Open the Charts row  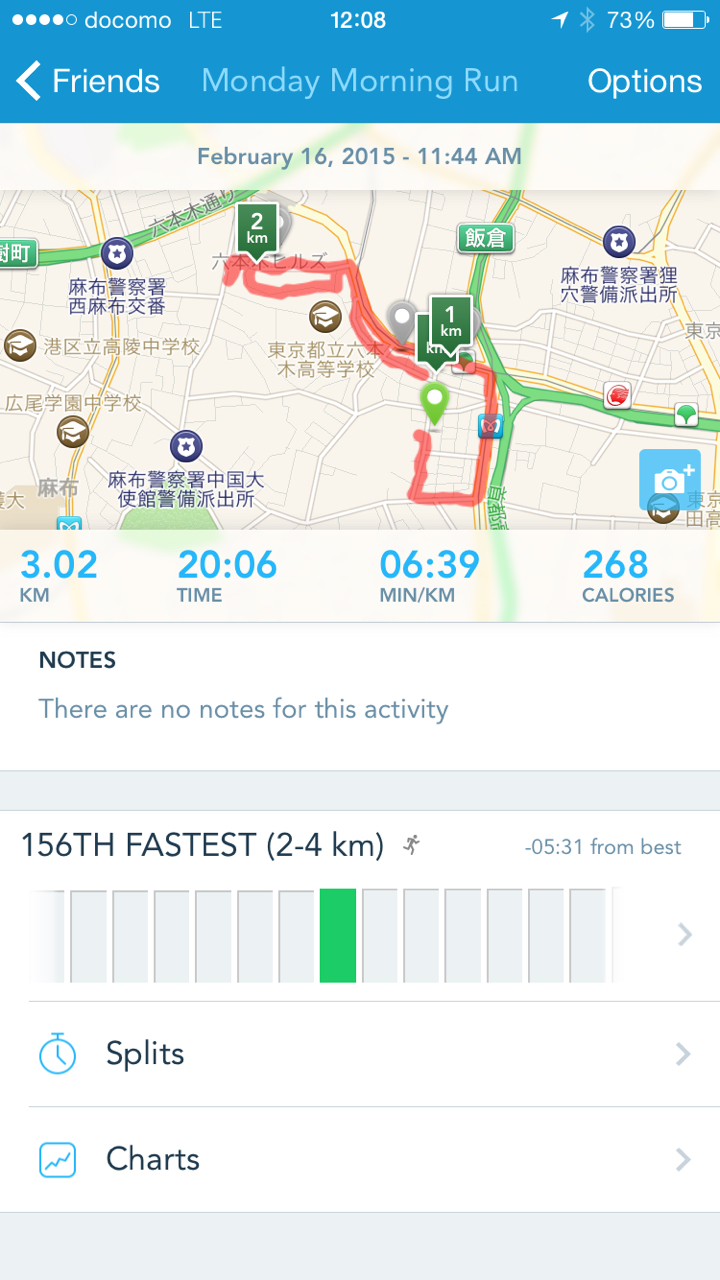[x=360, y=1159]
